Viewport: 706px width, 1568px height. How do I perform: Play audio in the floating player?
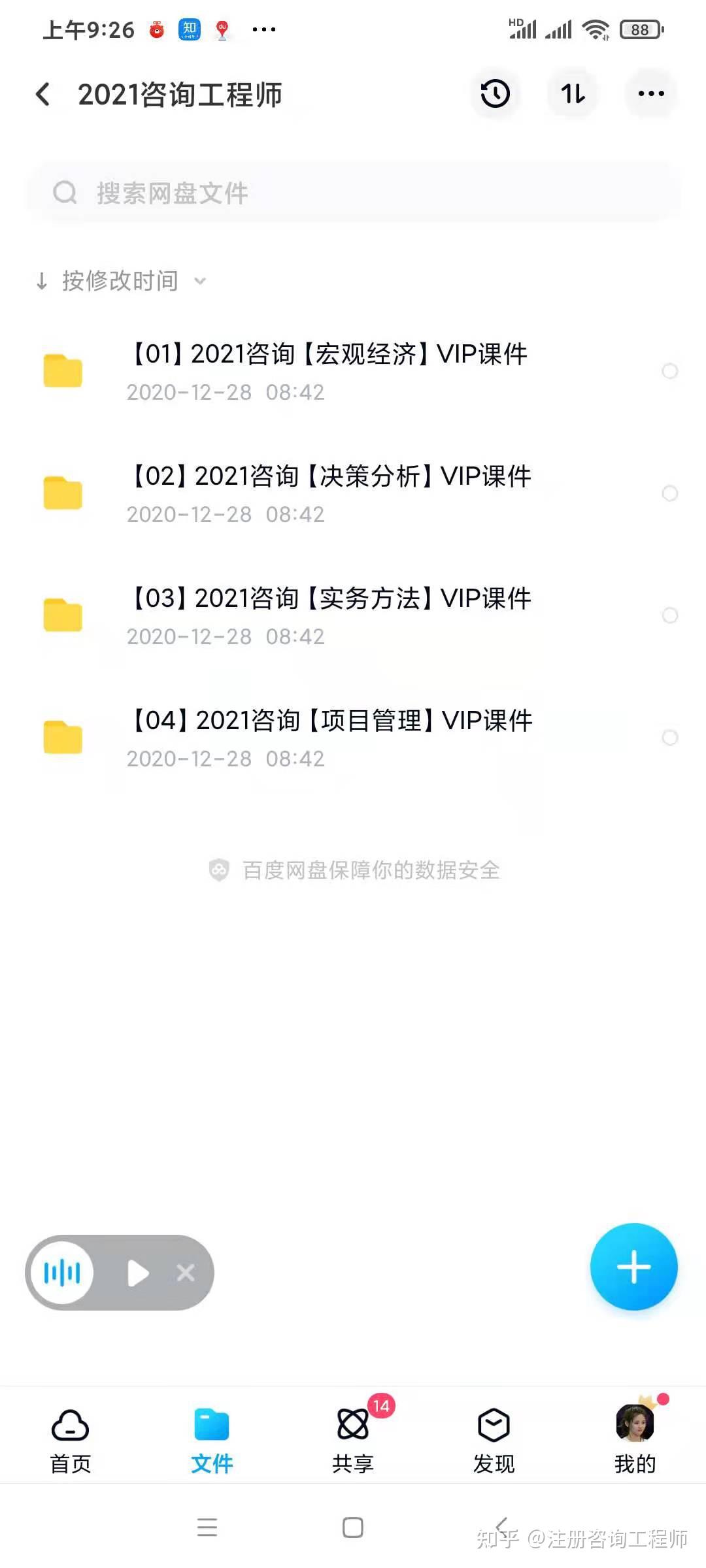pyautogui.click(x=138, y=1273)
